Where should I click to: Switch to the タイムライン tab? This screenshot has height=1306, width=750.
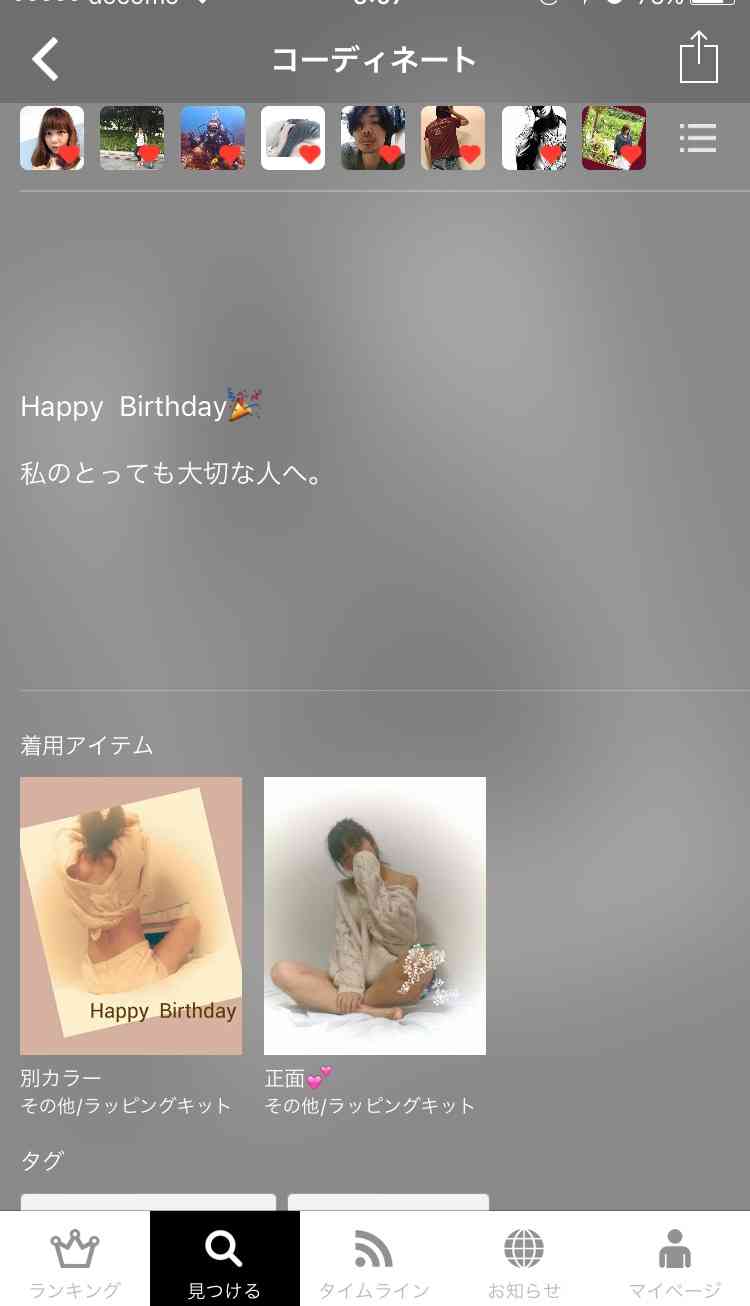tap(375, 1260)
